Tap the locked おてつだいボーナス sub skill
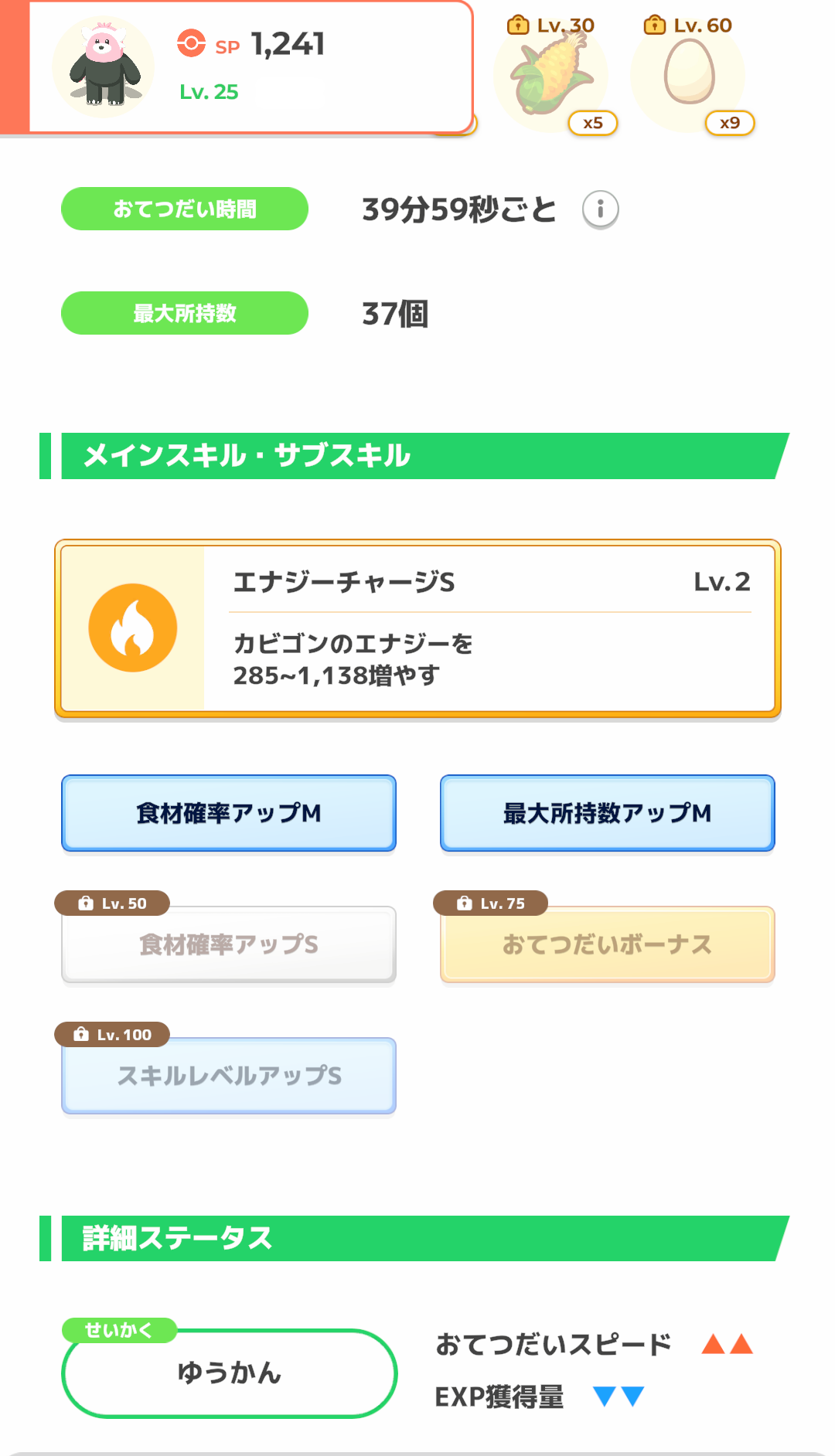 [608, 944]
